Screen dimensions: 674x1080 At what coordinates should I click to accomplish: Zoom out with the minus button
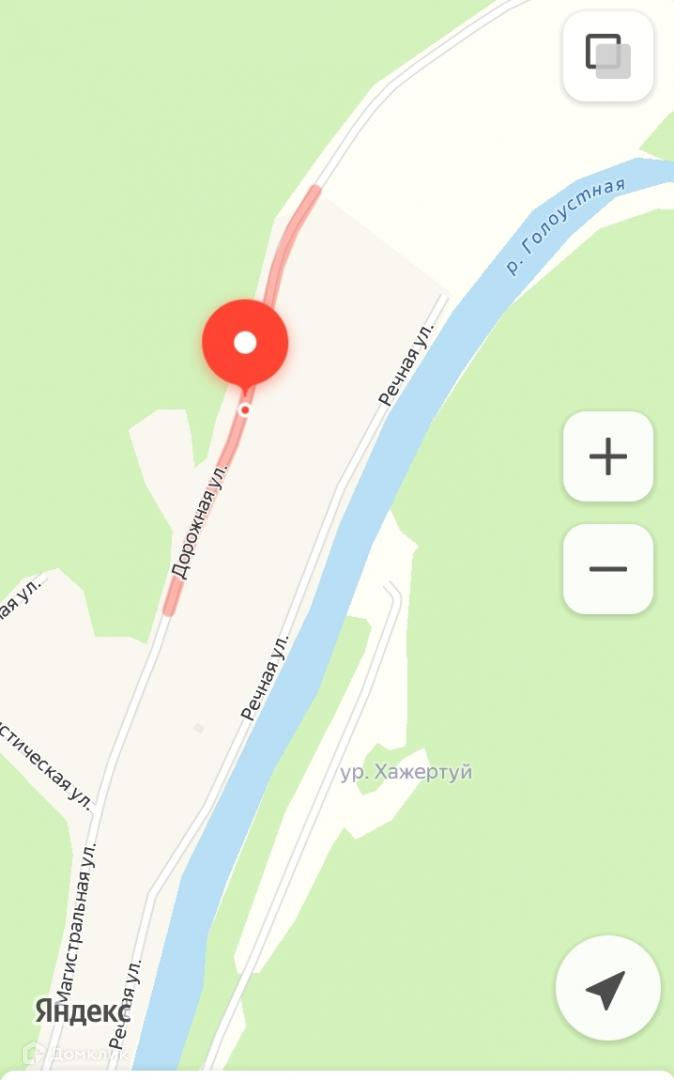tap(608, 569)
